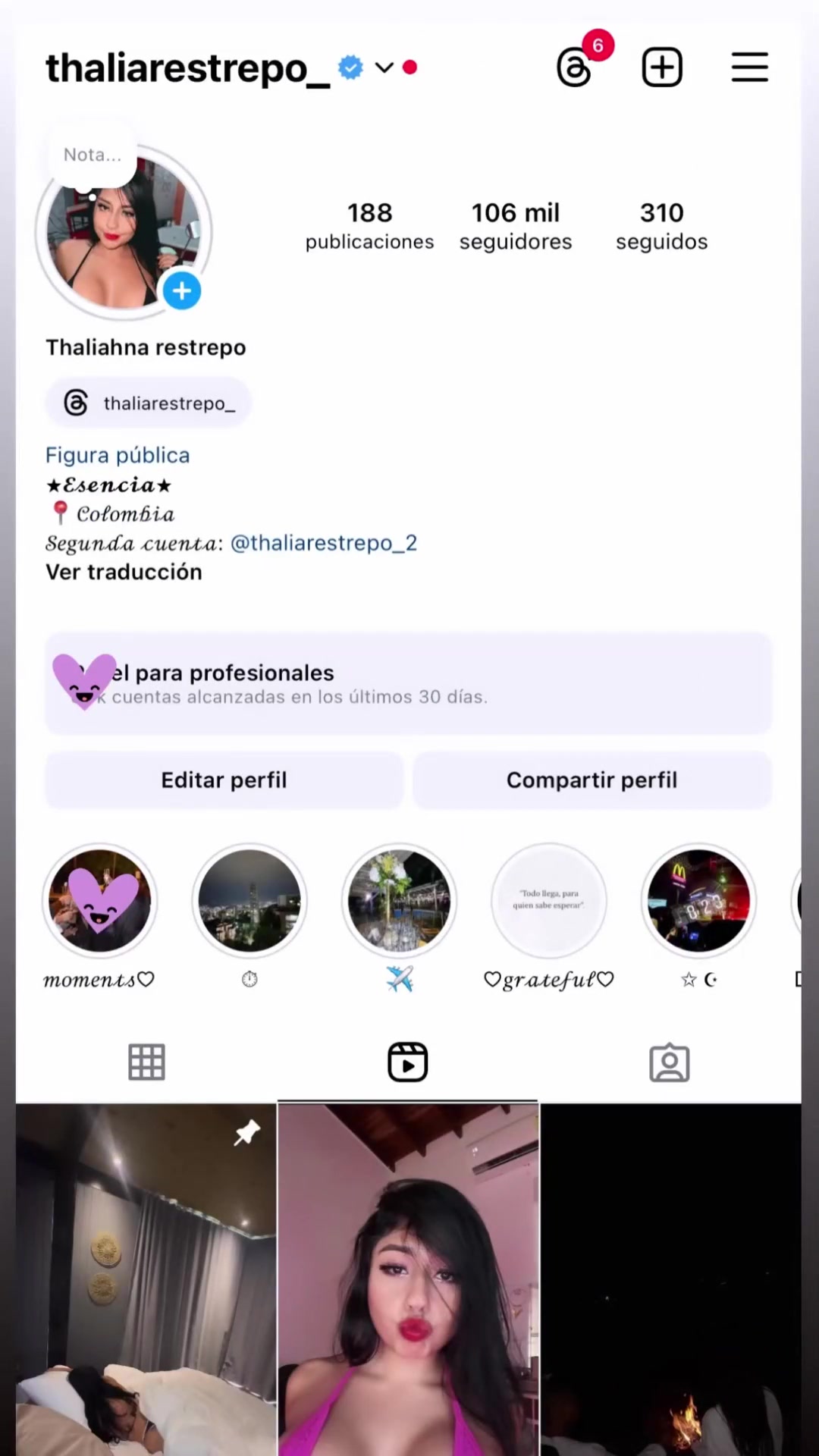Viewport: 819px width, 1456px height.
Task: Tap Editar perfil
Action: tap(224, 780)
